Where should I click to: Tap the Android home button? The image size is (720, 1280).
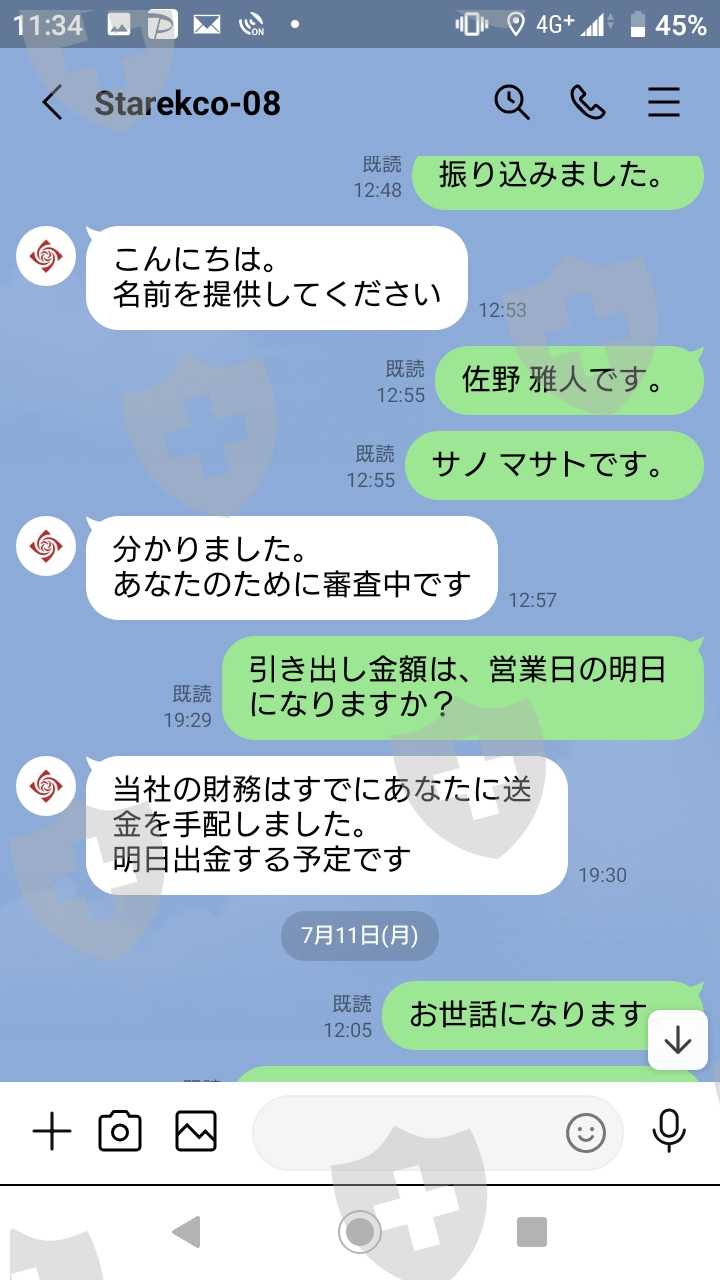pyautogui.click(x=360, y=1232)
